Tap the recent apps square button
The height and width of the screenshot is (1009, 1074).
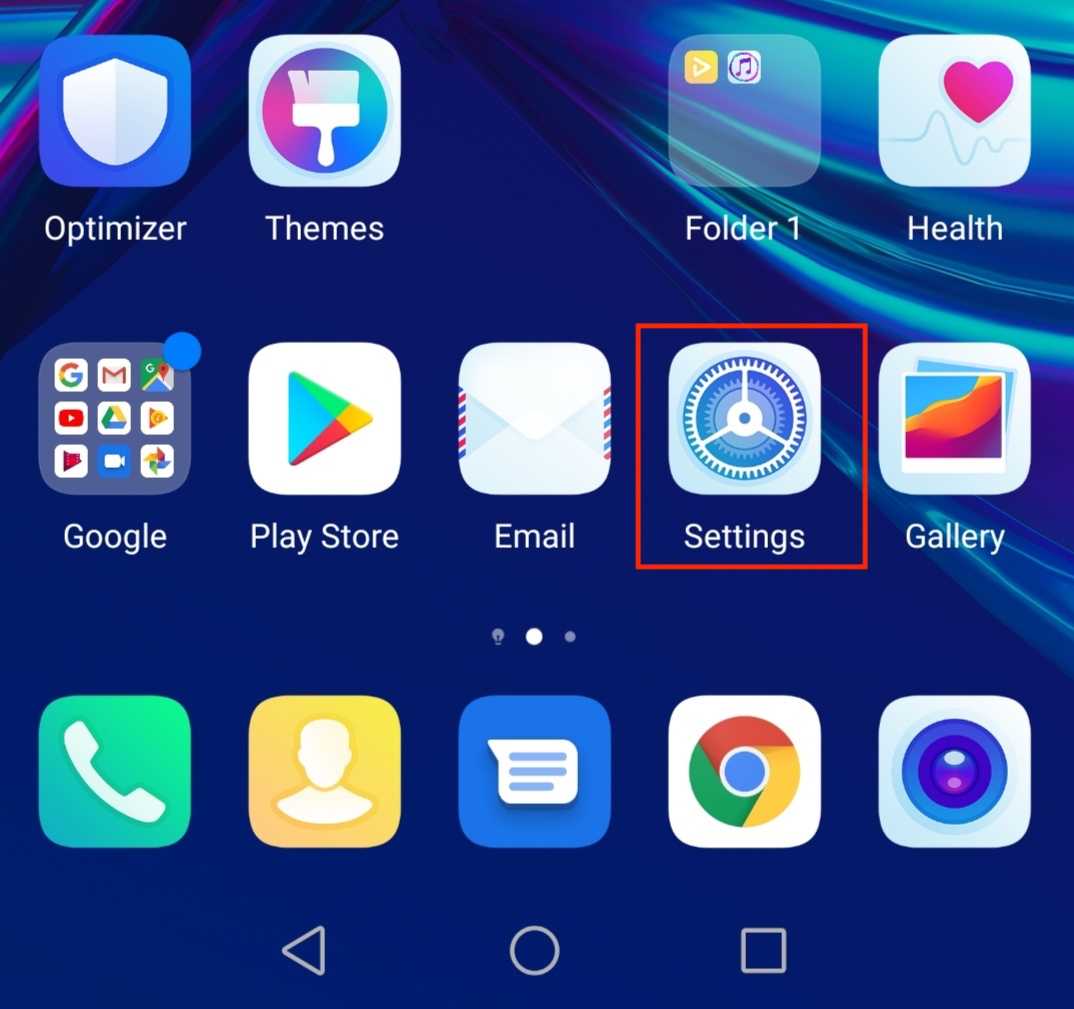coord(763,950)
